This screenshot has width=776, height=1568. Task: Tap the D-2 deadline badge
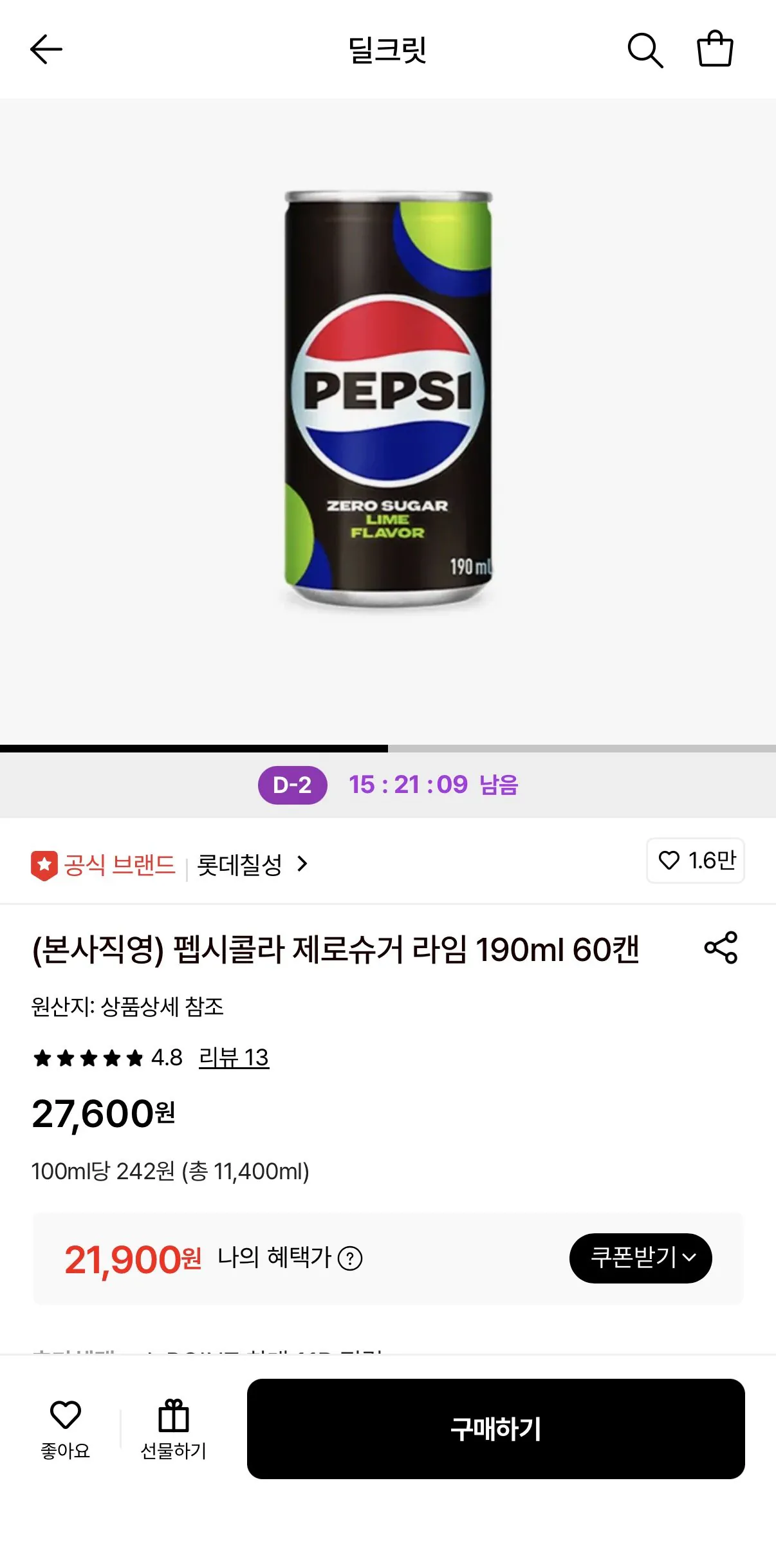[x=293, y=785]
